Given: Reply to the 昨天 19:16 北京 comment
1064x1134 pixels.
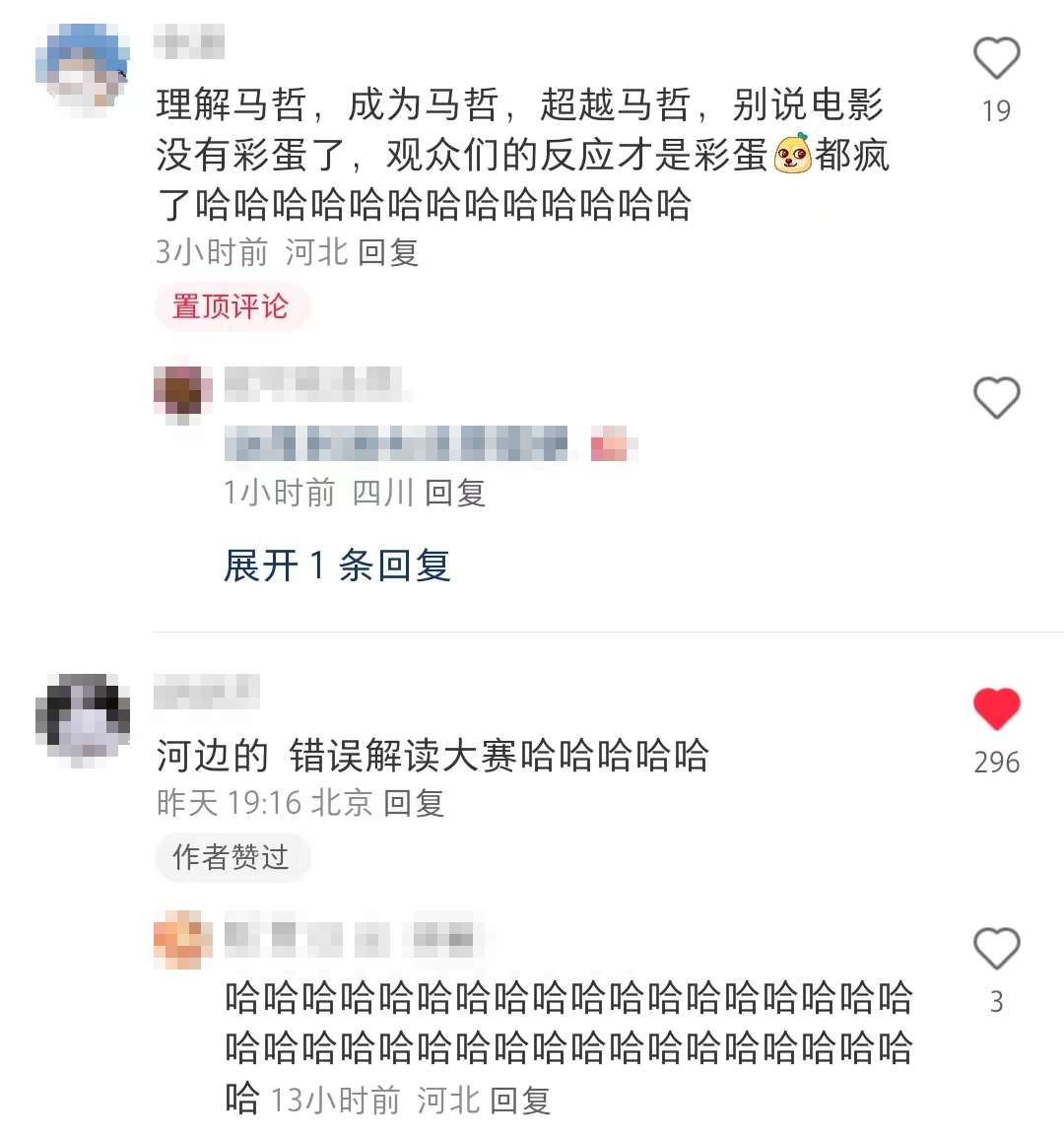Looking at the screenshot, I should click(414, 804).
